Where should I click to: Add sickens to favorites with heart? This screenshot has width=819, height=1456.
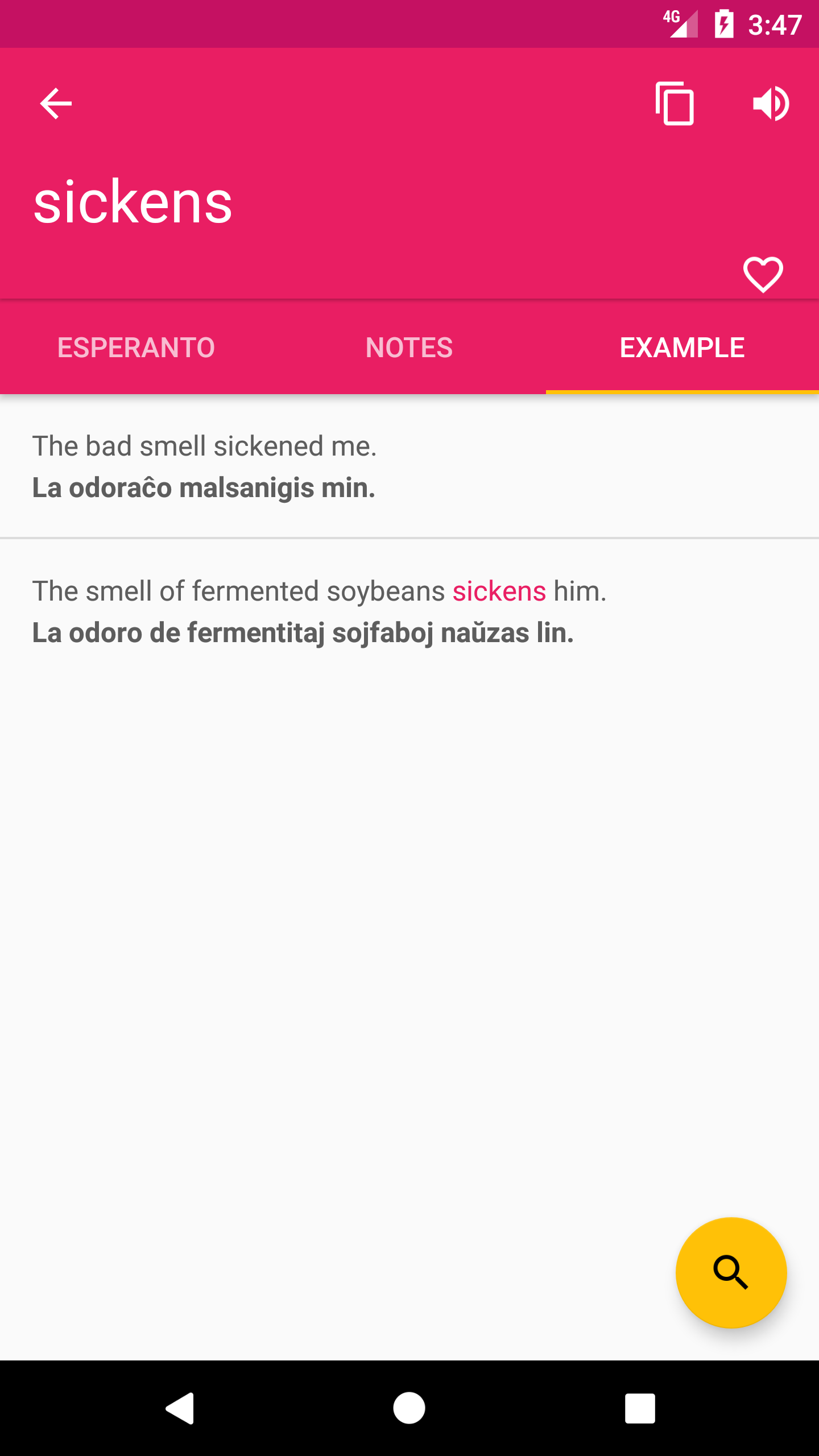763,275
